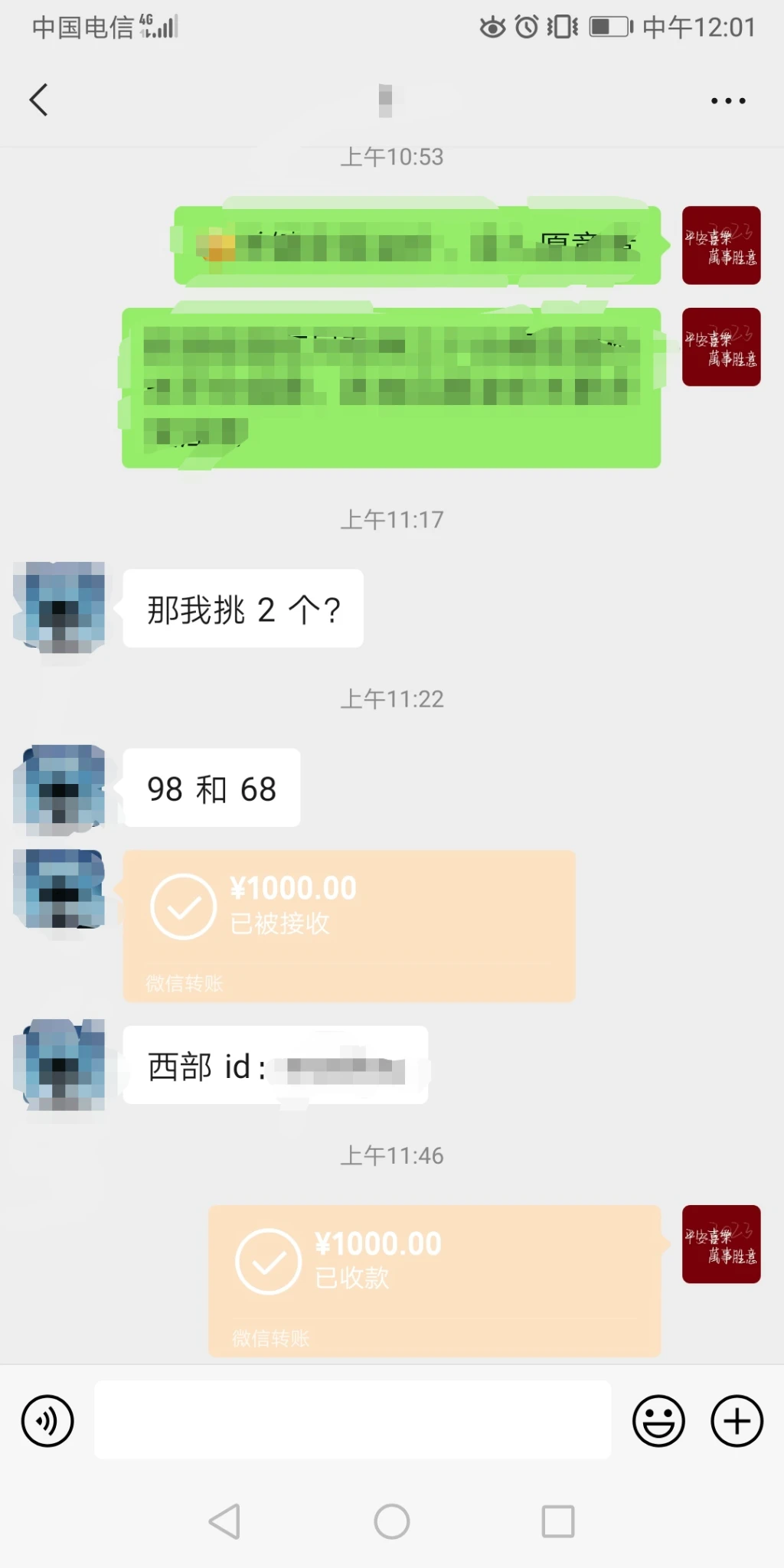The image size is (784, 1568).
Task: Open the chat info overflow menu
Action: (x=727, y=100)
